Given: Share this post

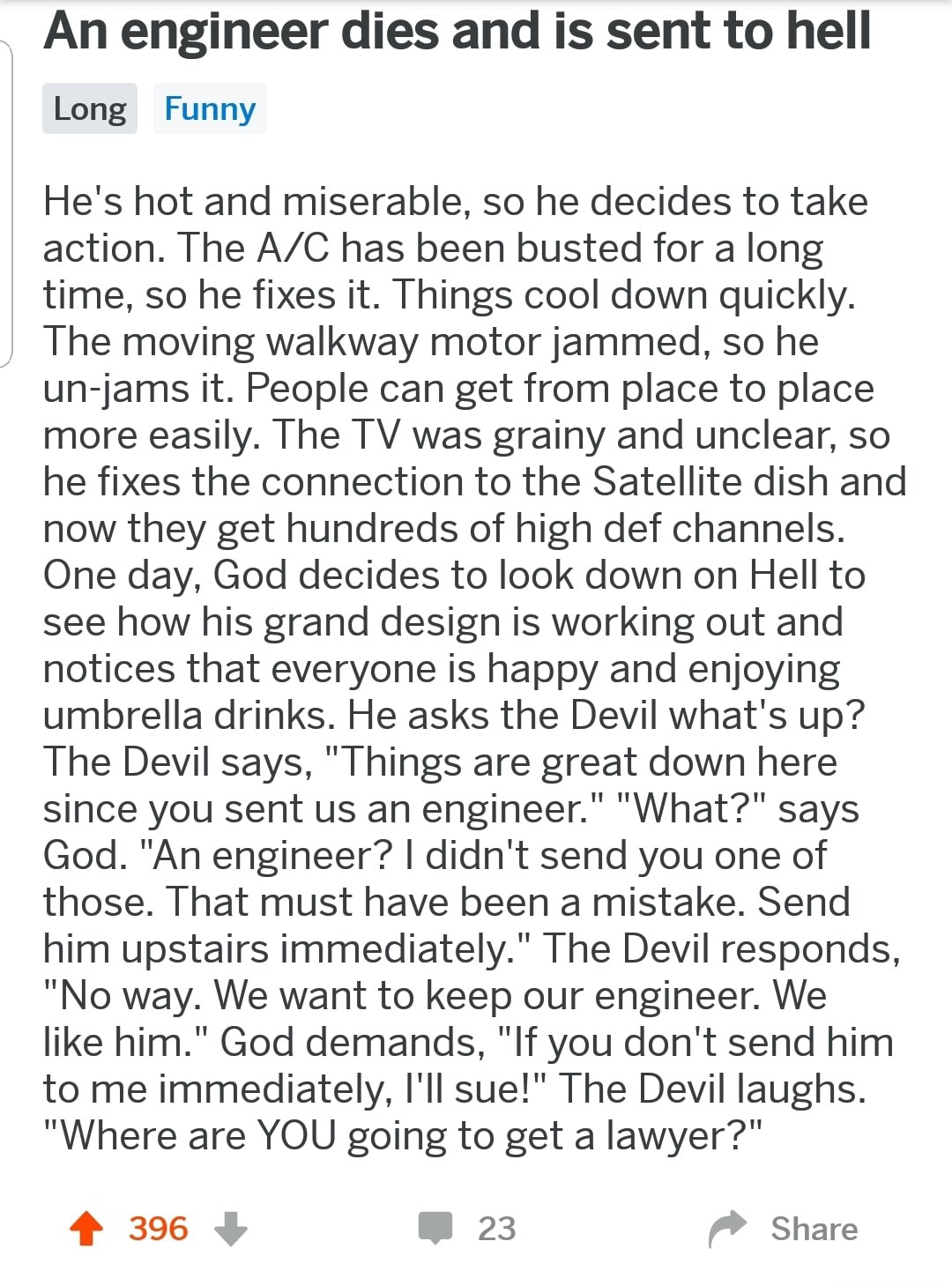Looking at the screenshot, I should coord(785,1229).
